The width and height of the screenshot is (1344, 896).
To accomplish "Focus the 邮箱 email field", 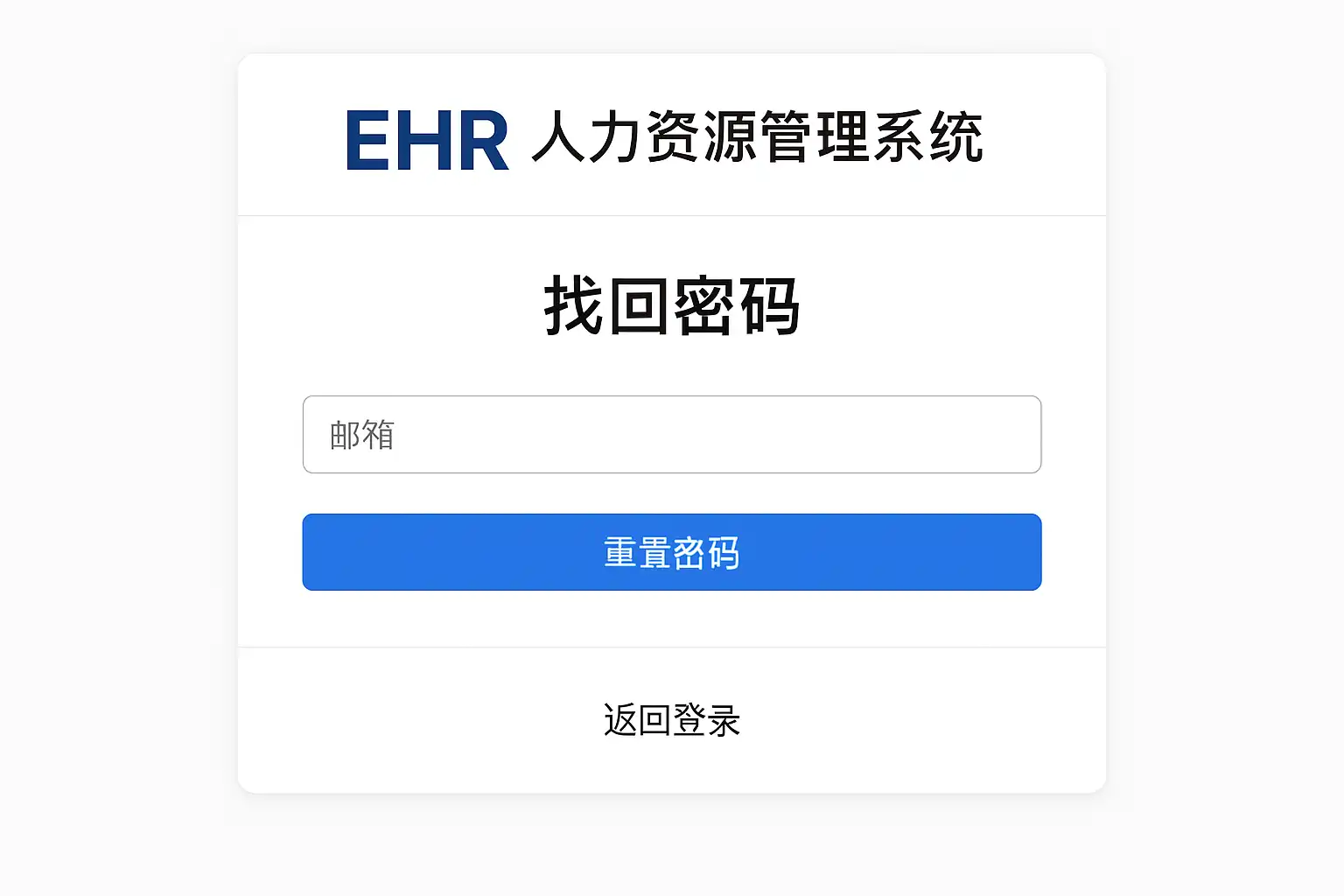I will point(671,435).
